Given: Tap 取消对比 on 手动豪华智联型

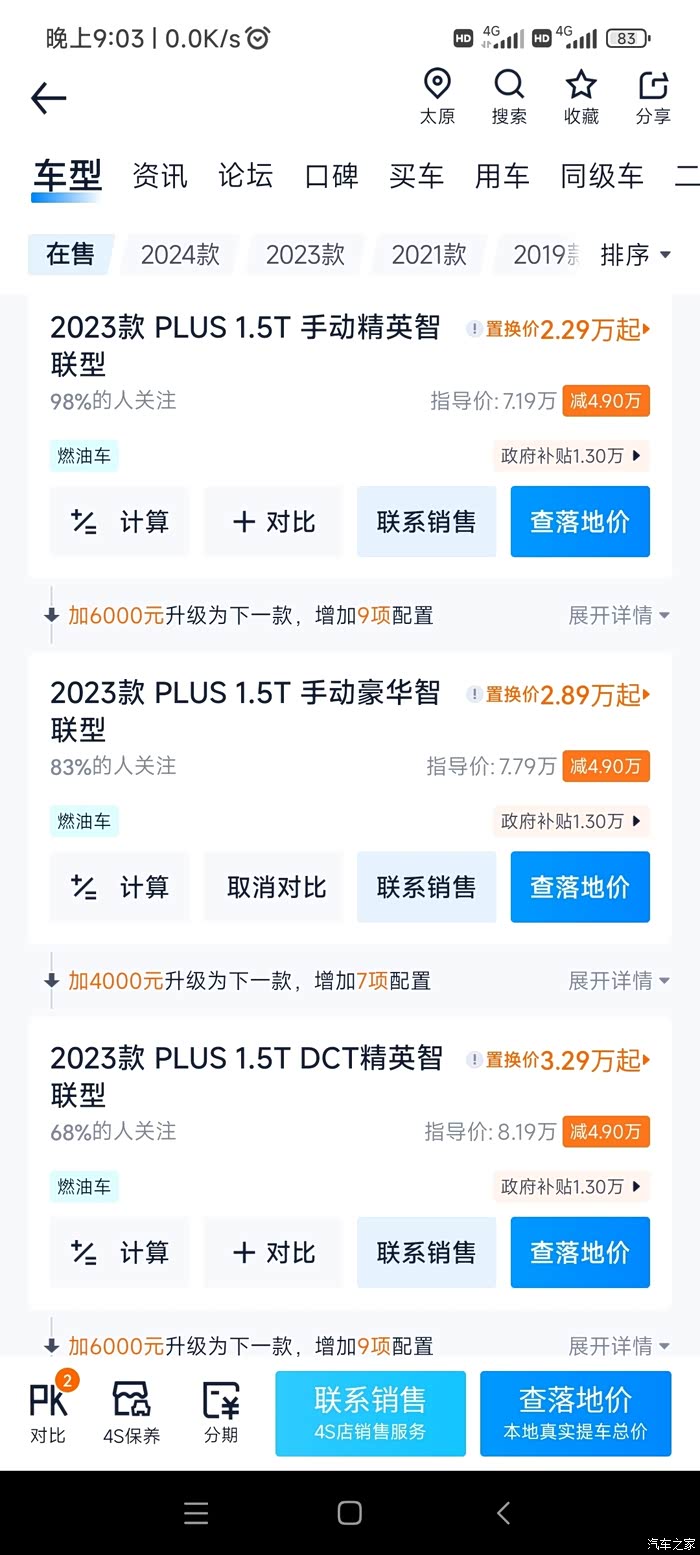Looking at the screenshot, I should pyautogui.click(x=276, y=887).
